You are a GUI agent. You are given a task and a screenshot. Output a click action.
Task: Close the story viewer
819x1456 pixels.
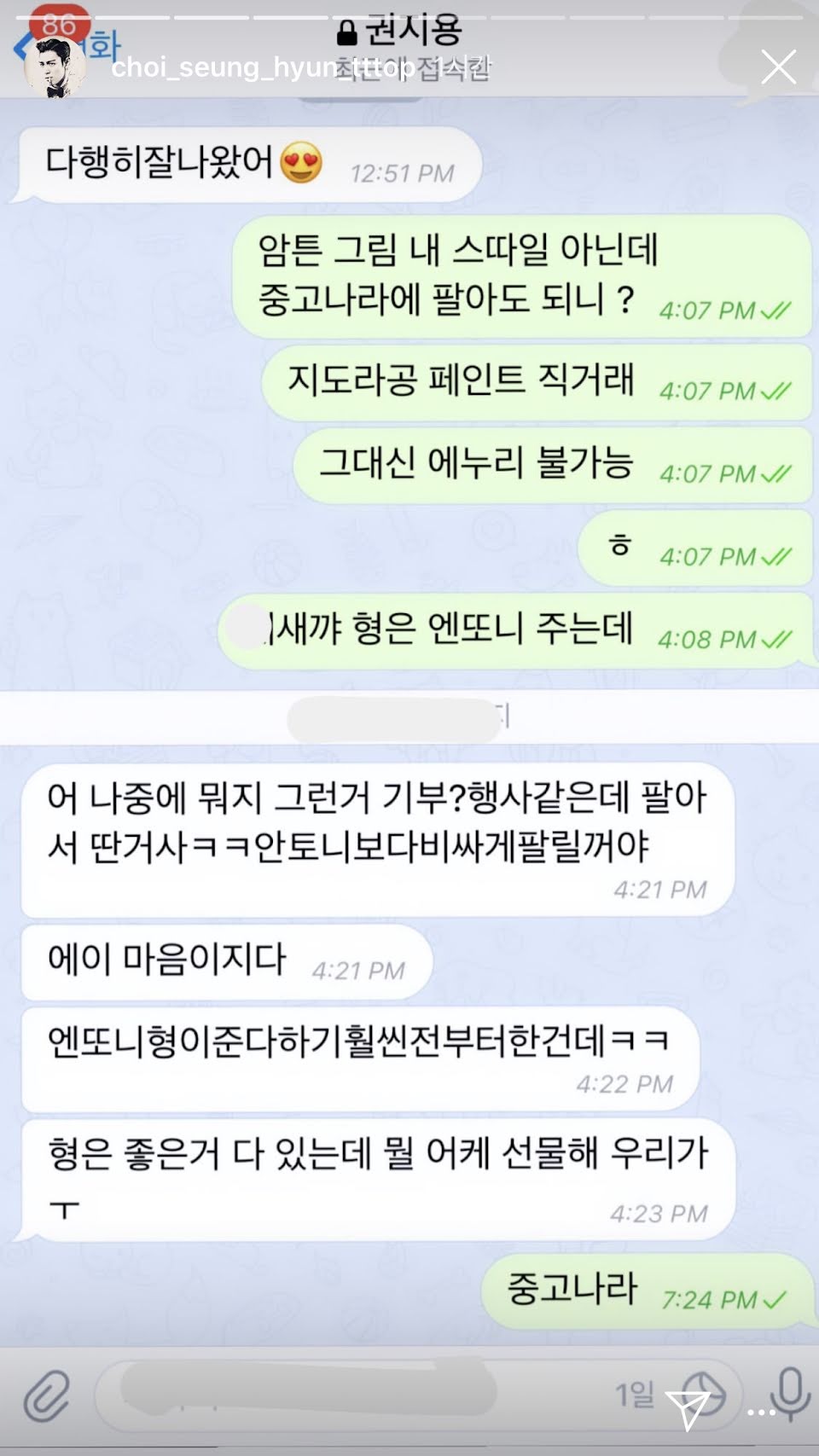click(778, 67)
